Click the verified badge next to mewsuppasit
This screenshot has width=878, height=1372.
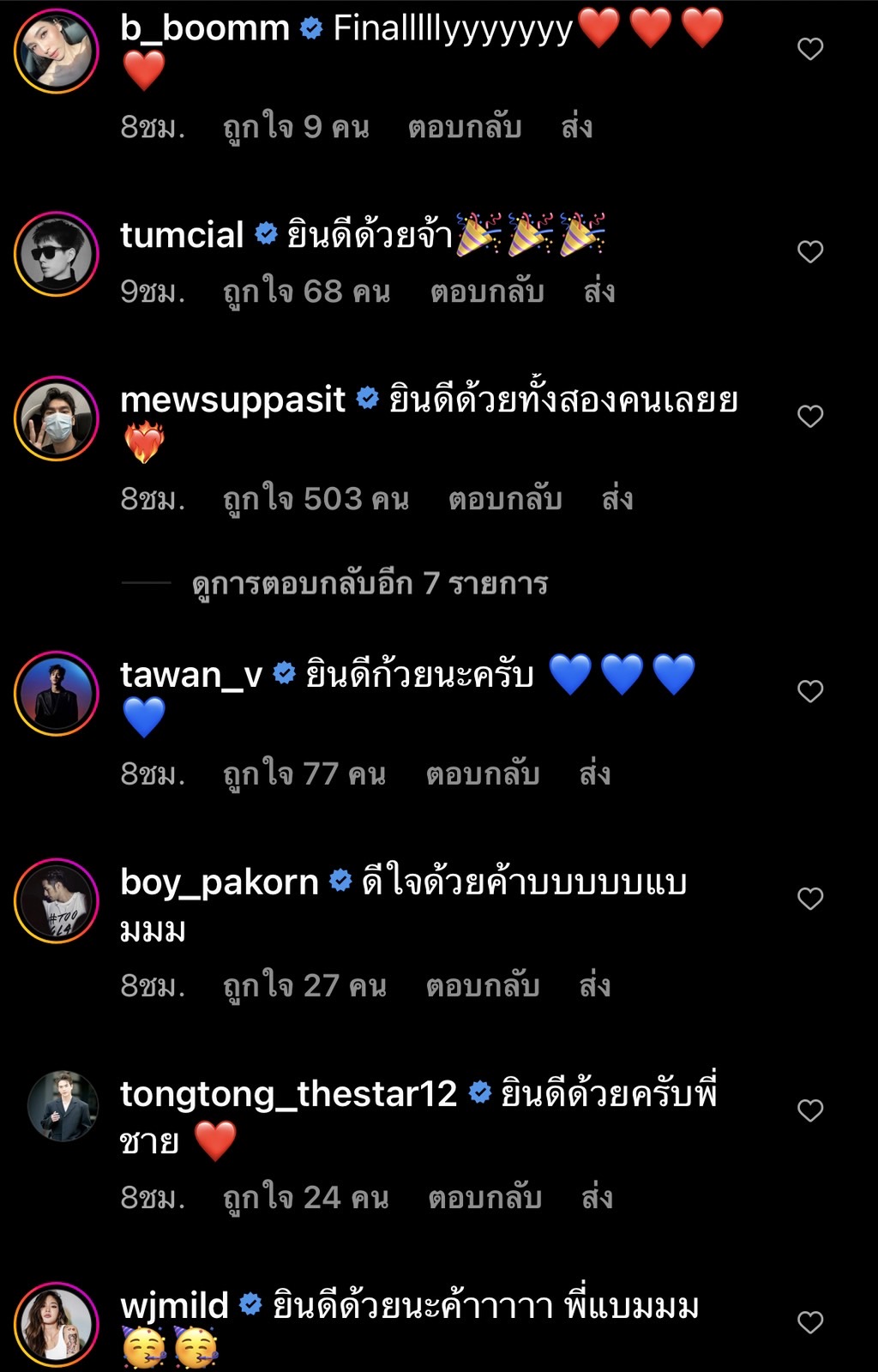[x=368, y=396]
